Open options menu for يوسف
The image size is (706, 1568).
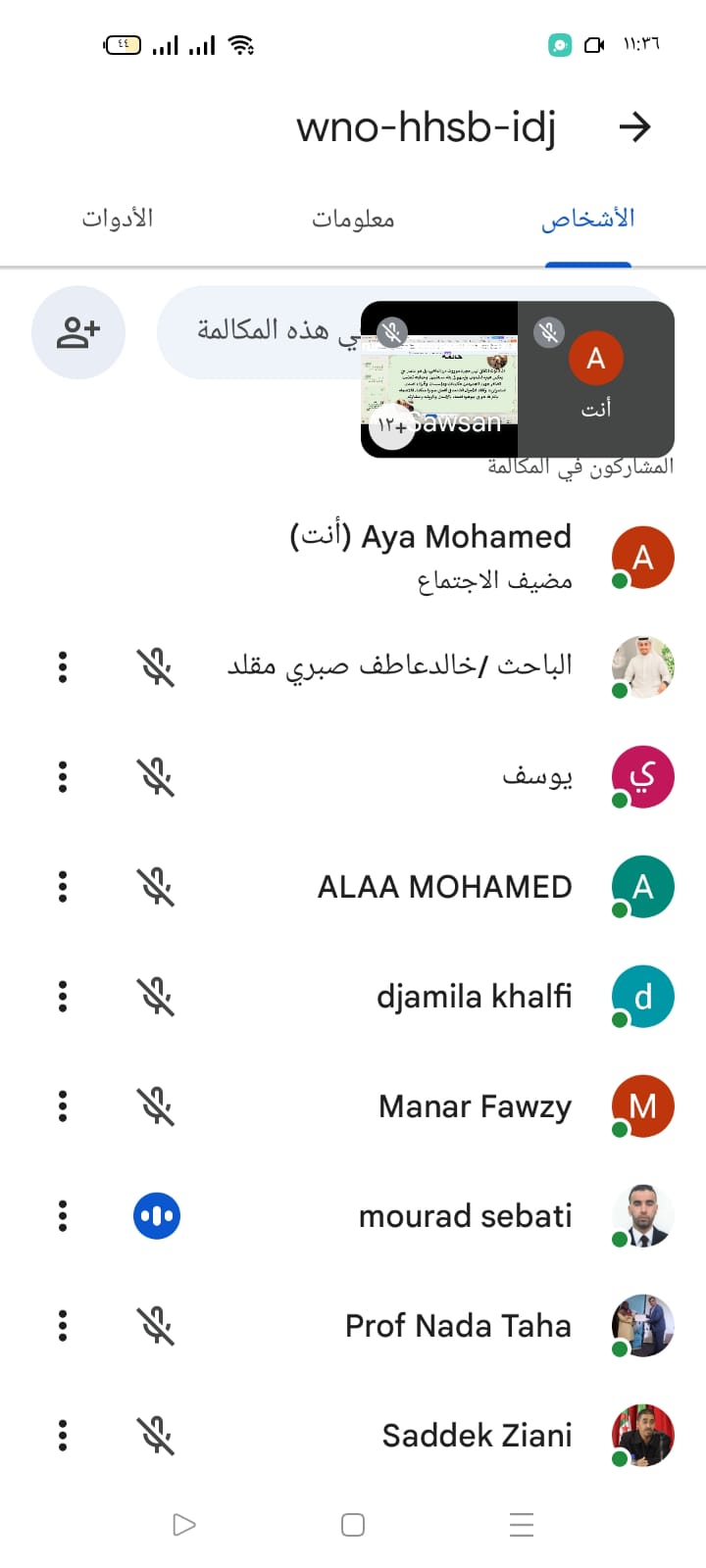[63, 777]
